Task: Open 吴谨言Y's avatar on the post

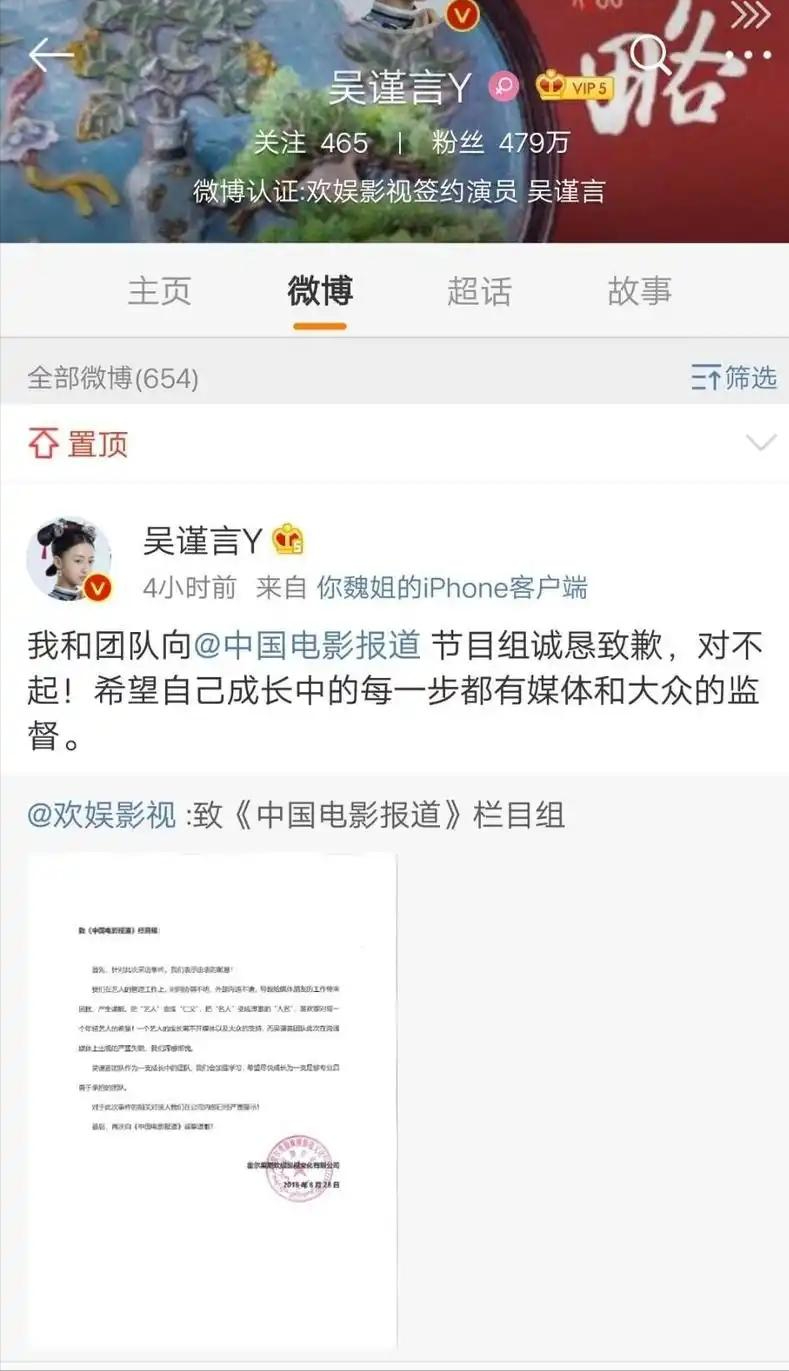Action: [x=69, y=559]
